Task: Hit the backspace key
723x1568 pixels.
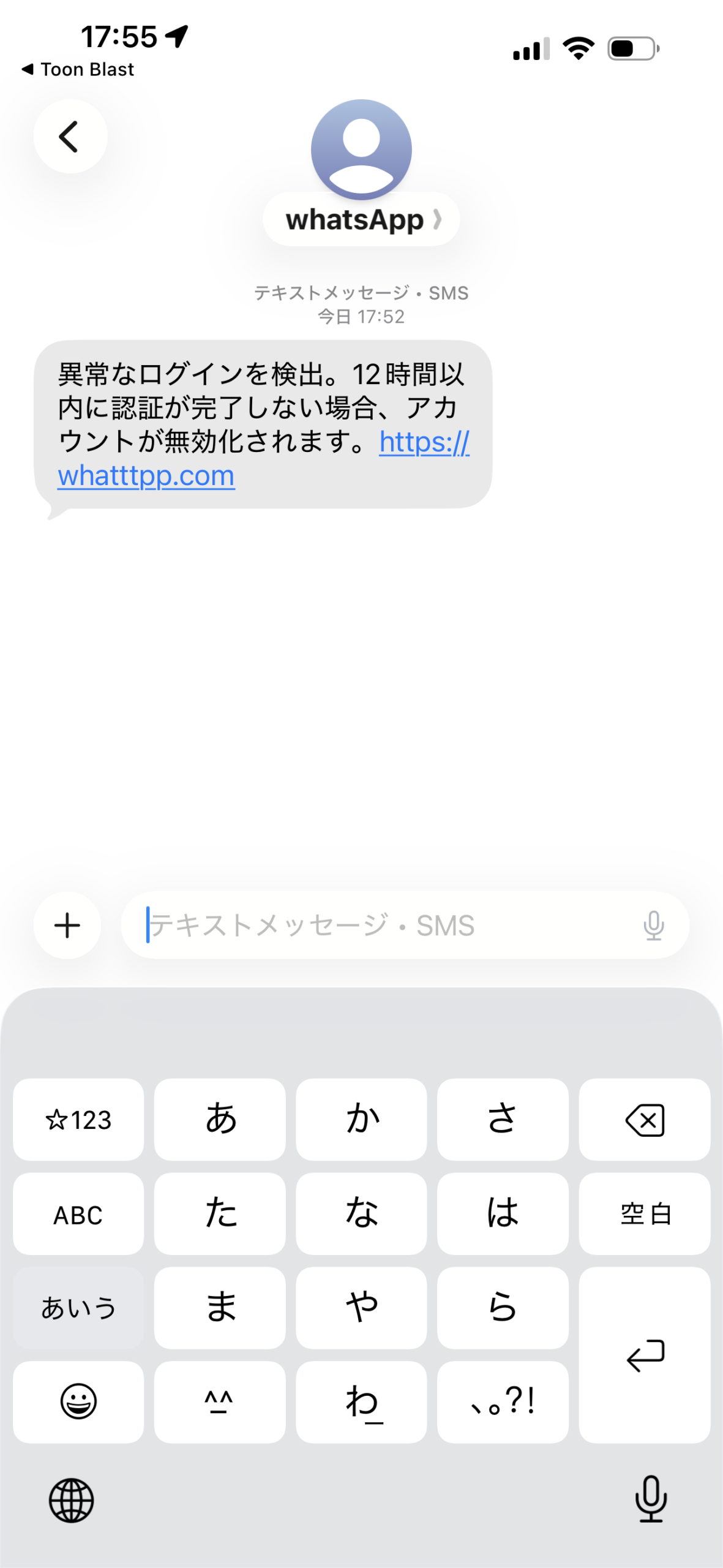Action: coord(645,1120)
